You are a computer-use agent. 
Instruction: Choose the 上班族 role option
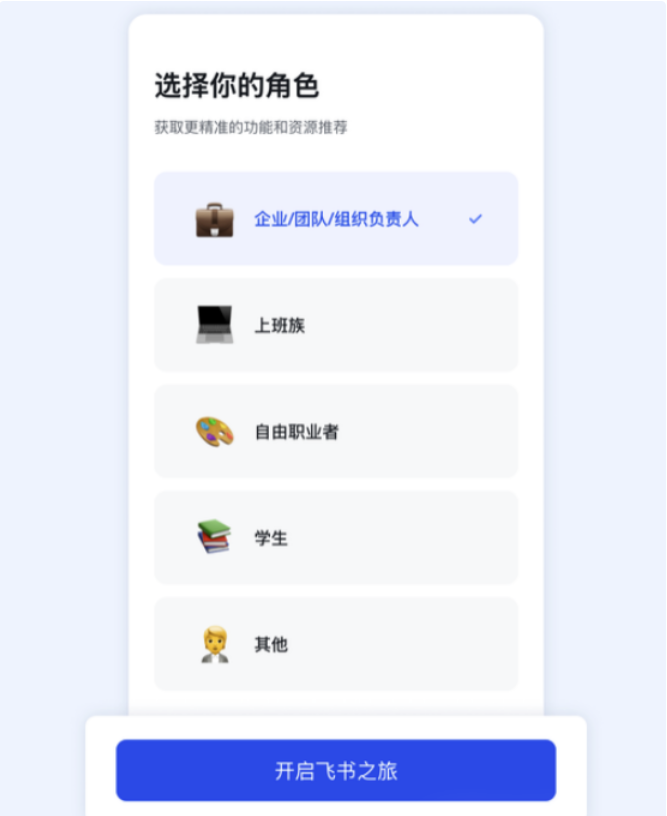[336, 325]
